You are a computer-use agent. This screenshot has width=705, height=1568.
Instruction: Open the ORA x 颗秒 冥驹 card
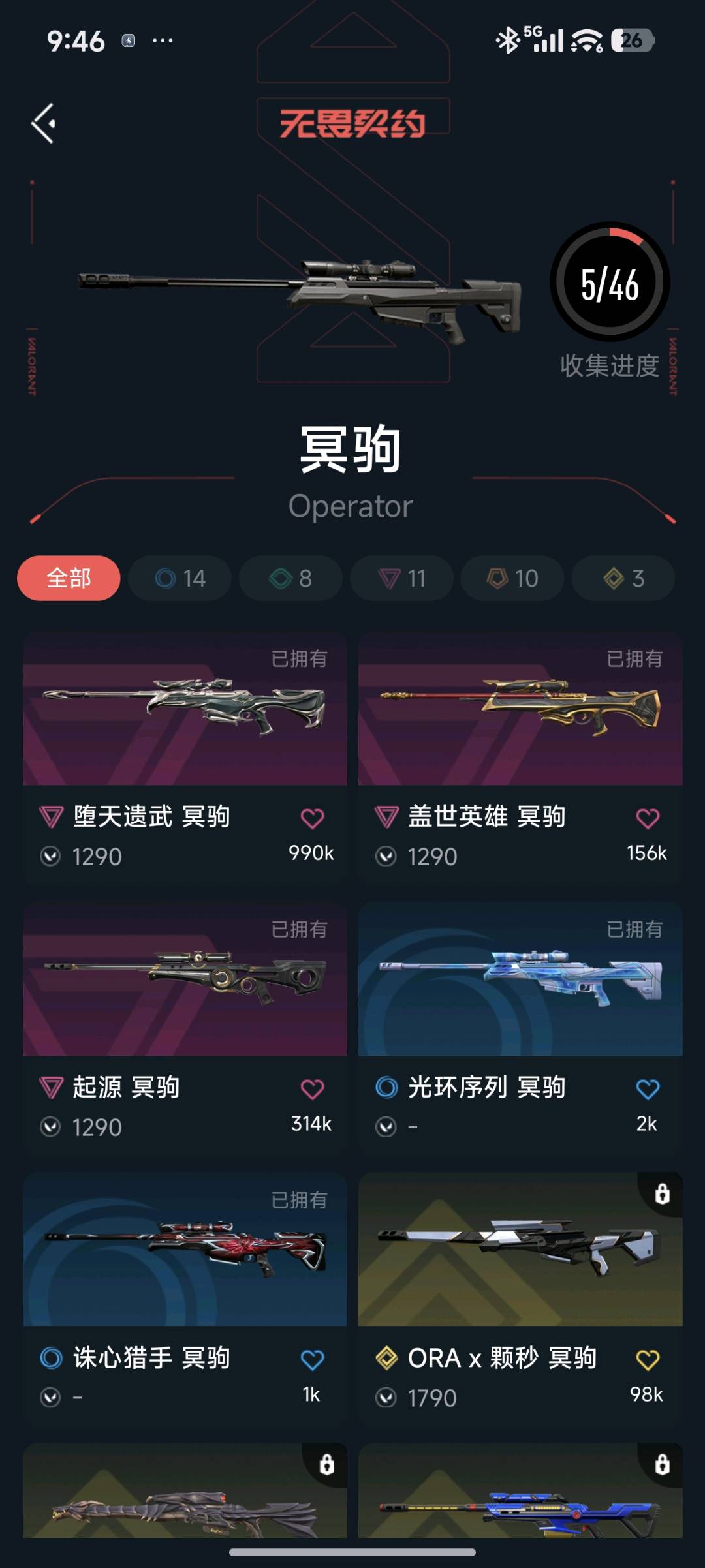(x=520, y=1300)
